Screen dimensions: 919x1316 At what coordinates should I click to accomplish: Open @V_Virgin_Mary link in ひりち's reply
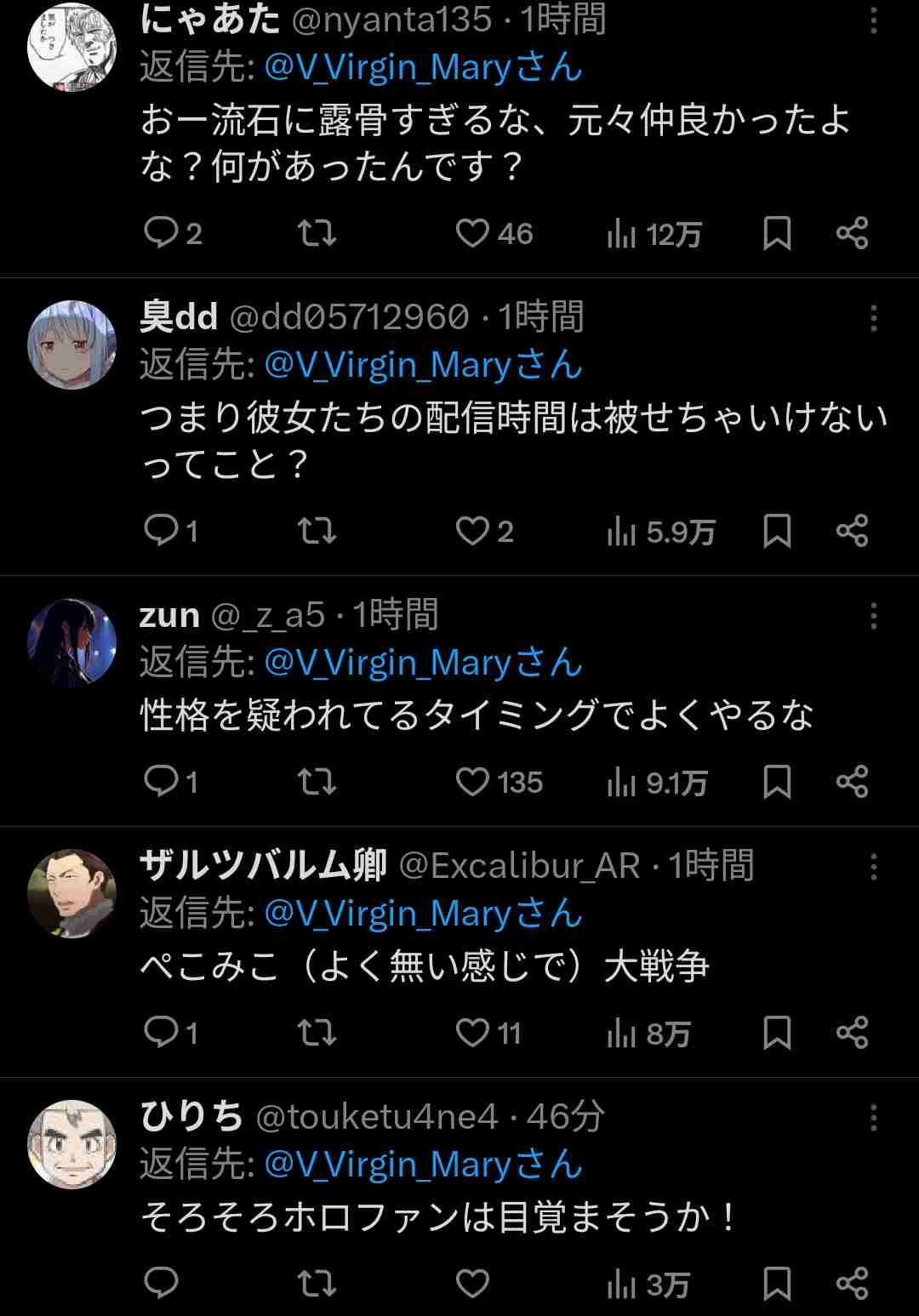pos(423,1165)
